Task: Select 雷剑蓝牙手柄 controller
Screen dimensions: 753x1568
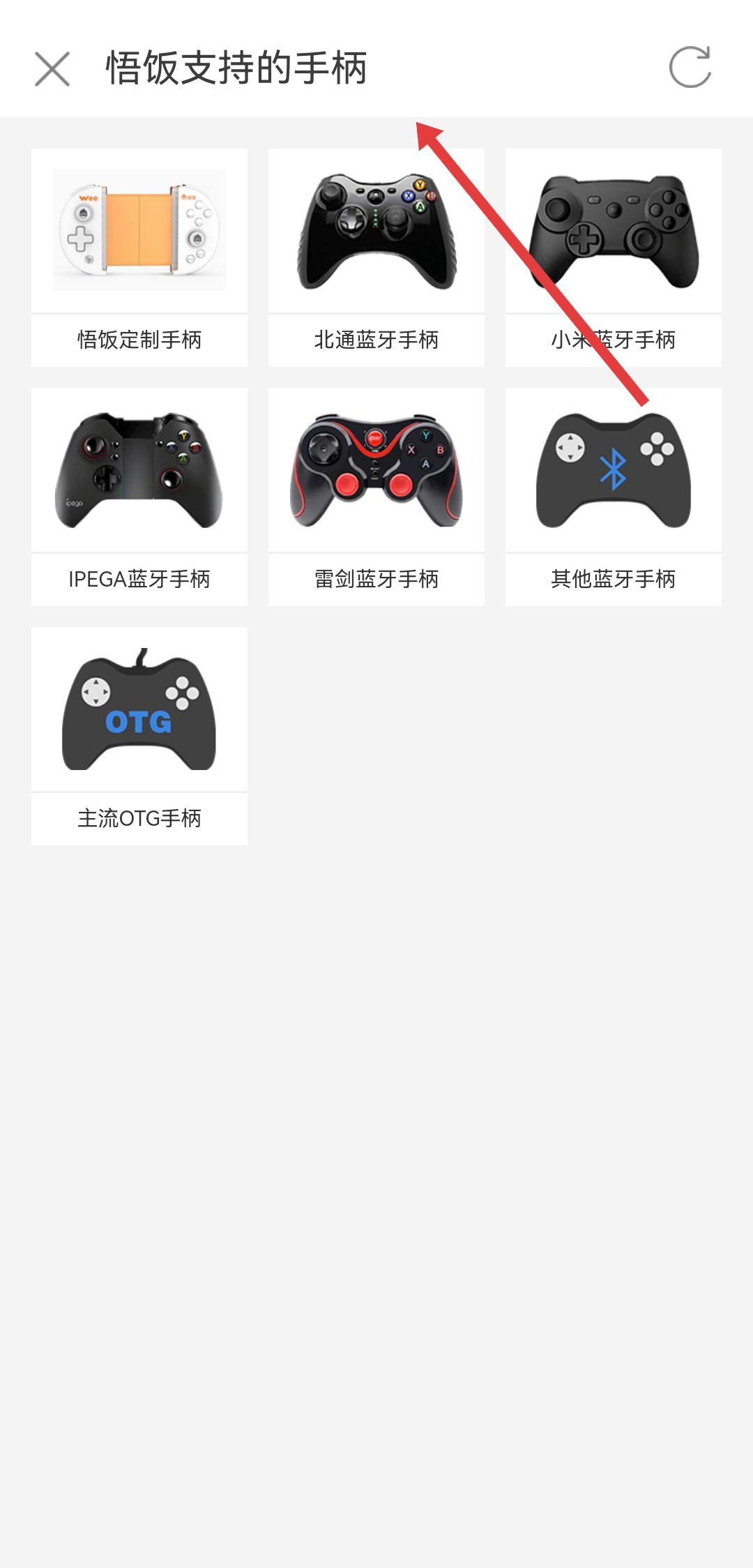Action: (376, 497)
